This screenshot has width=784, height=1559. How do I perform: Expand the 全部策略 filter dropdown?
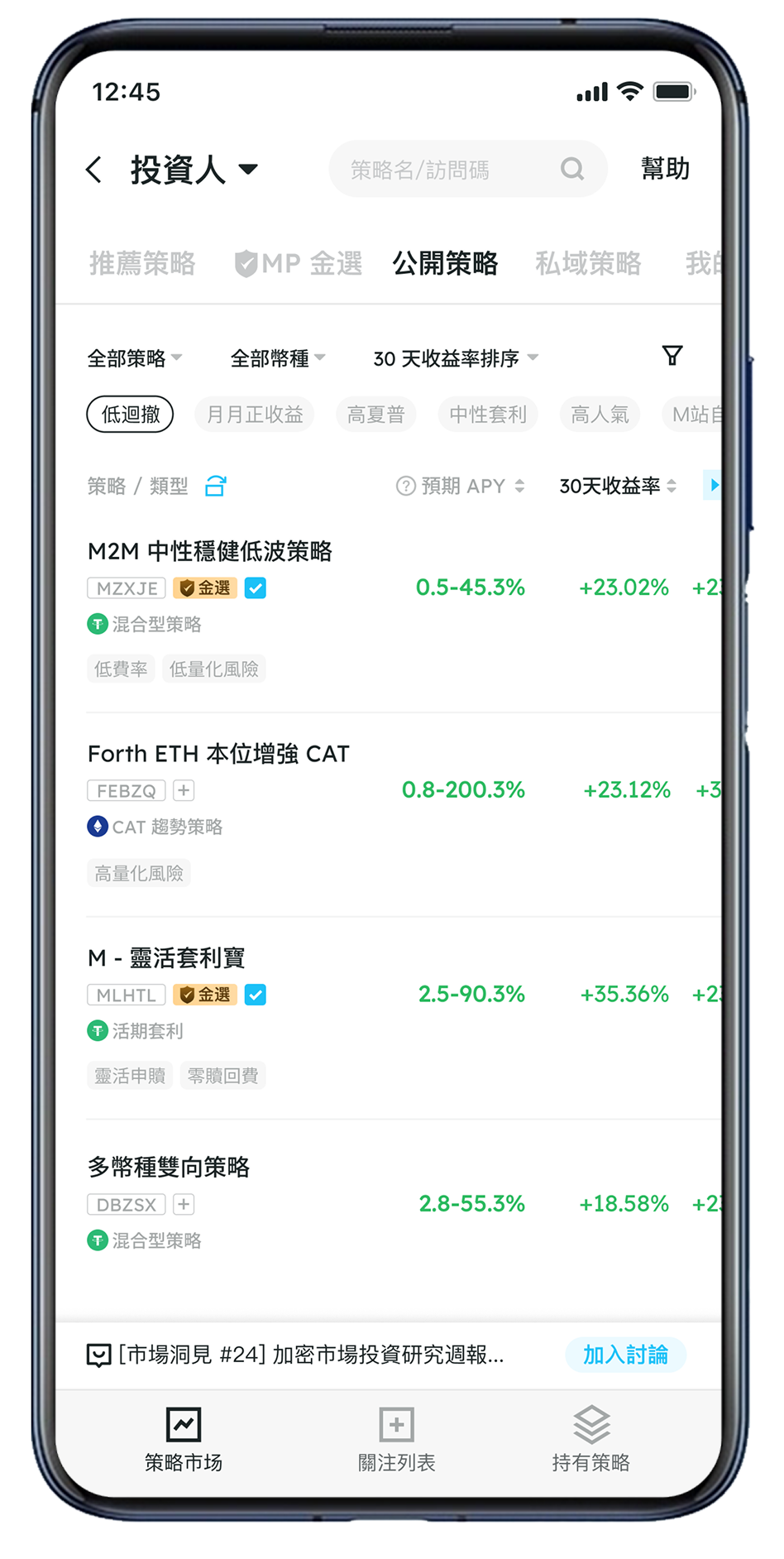point(135,358)
